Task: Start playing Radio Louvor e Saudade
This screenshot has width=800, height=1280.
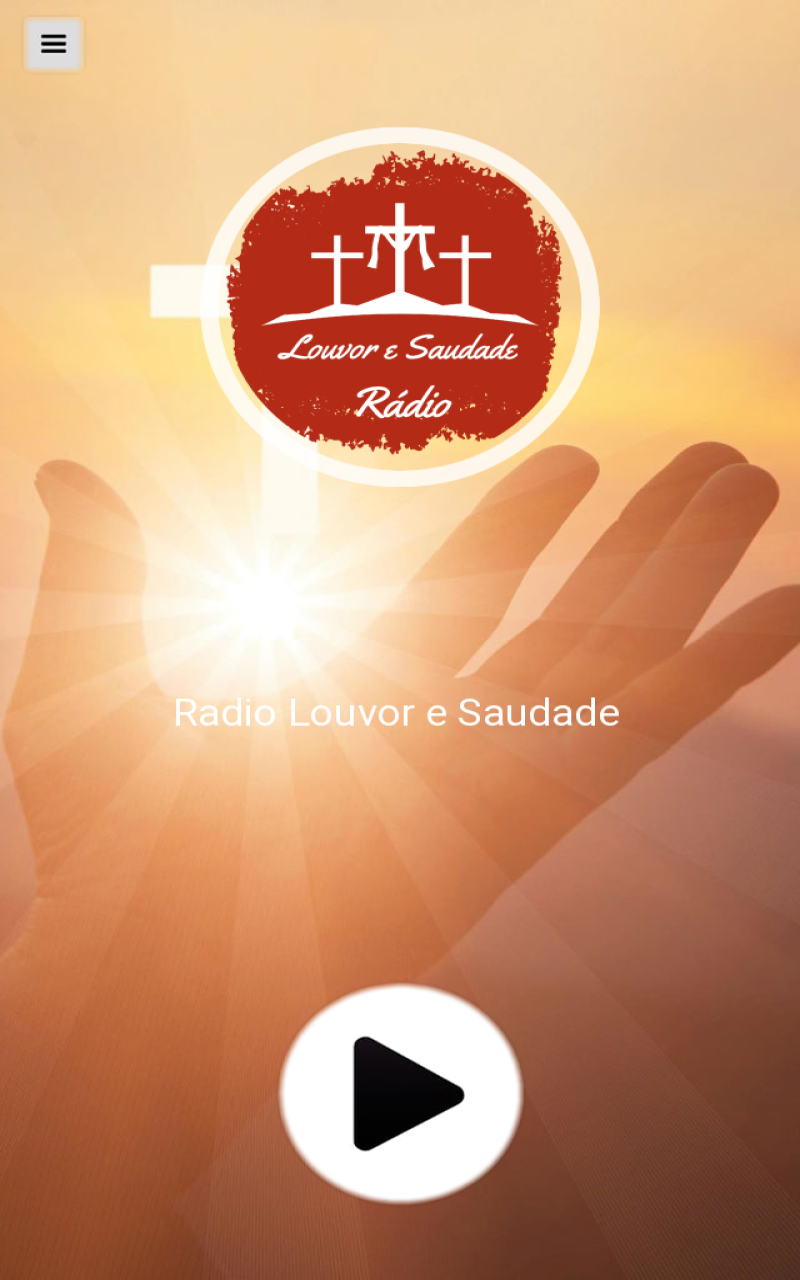Action: coord(401,1093)
